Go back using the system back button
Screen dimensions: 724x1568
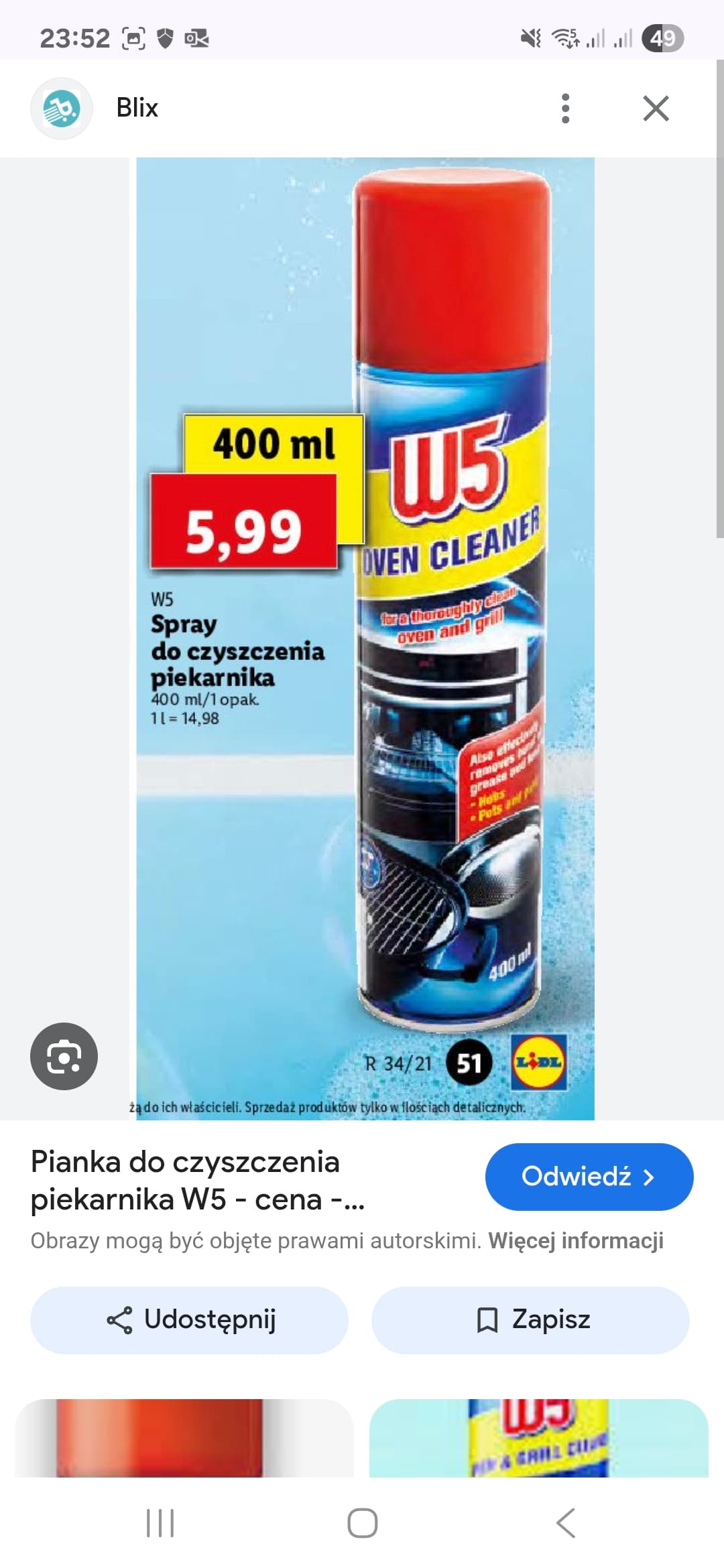pos(565,1523)
